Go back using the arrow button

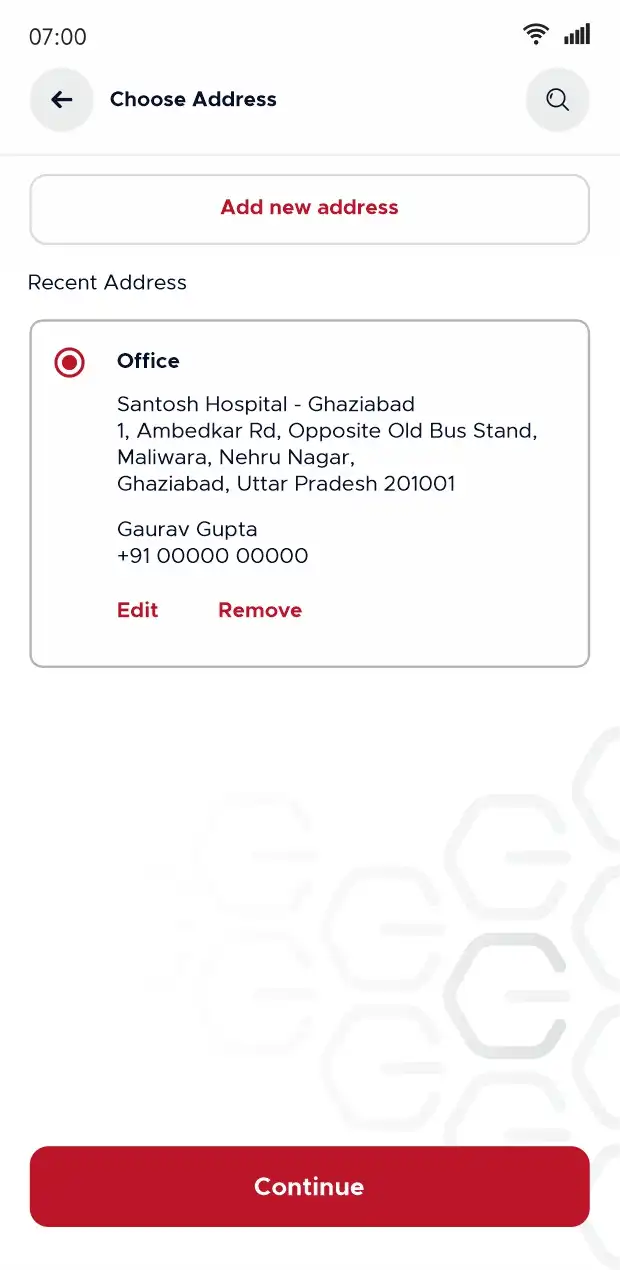pyautogui.click(x=62, y=99)
